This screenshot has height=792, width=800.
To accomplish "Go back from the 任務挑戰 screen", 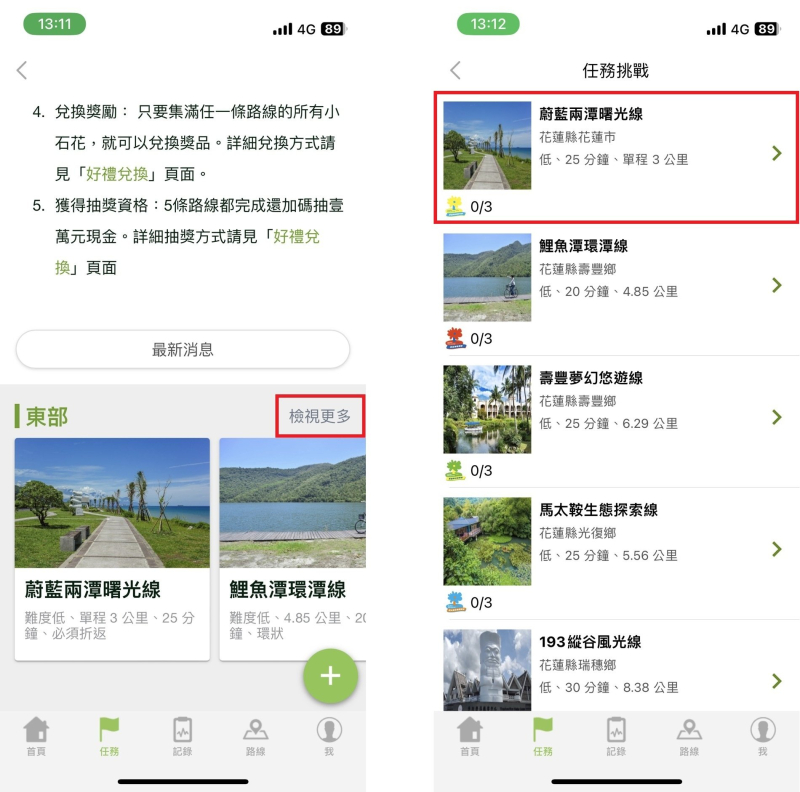I will pos(456,70).
